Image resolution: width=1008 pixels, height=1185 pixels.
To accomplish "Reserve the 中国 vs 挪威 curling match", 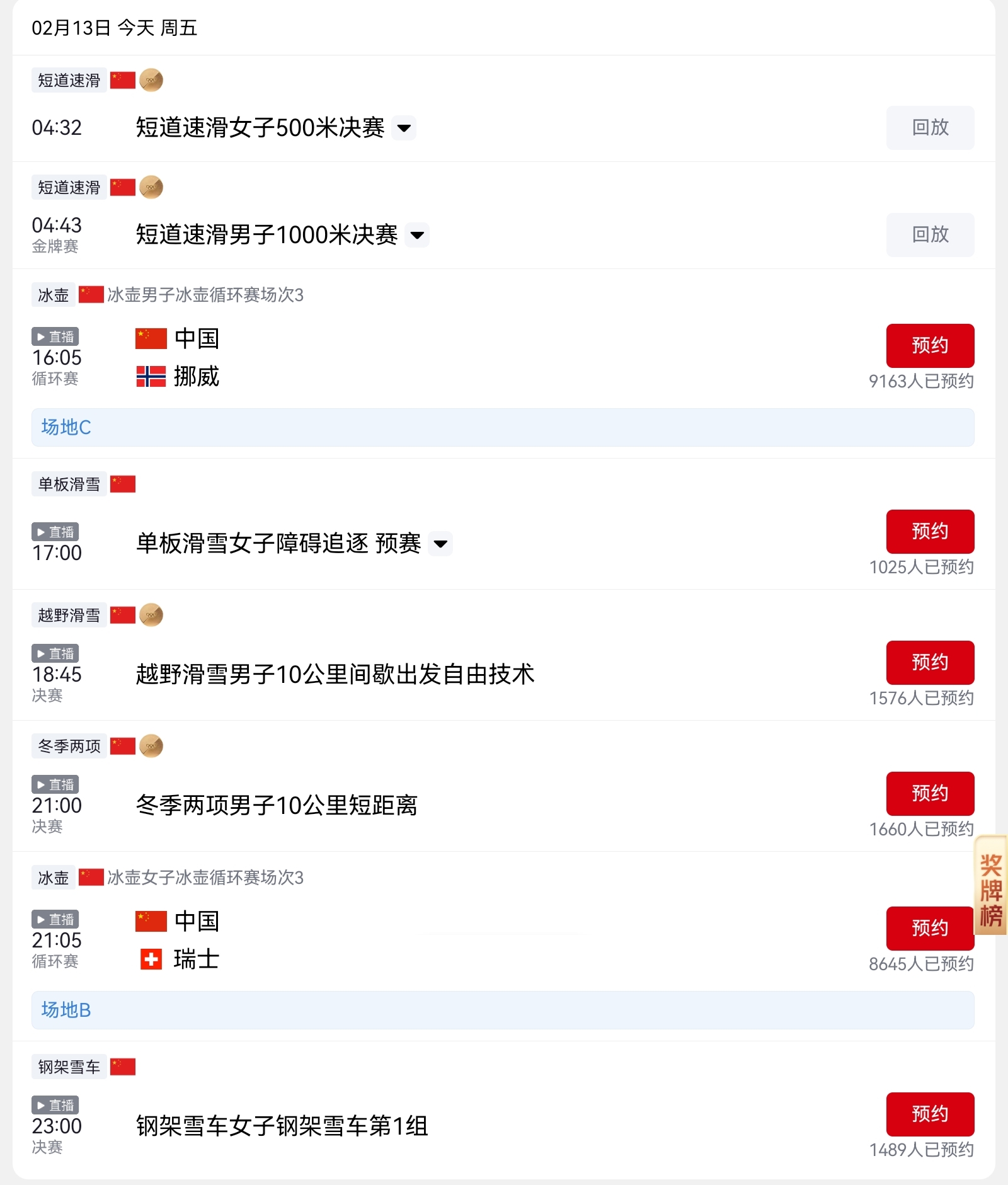I will (x=929, y=346).
